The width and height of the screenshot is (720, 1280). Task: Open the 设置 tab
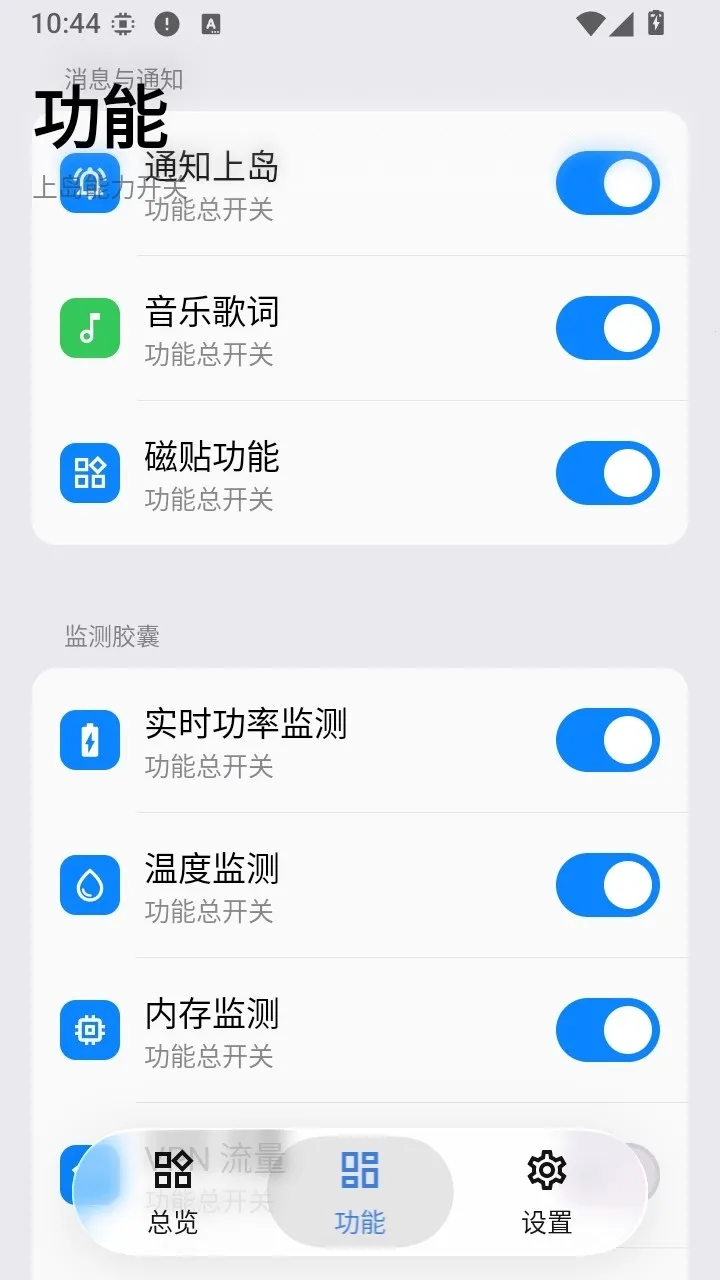547,1192
